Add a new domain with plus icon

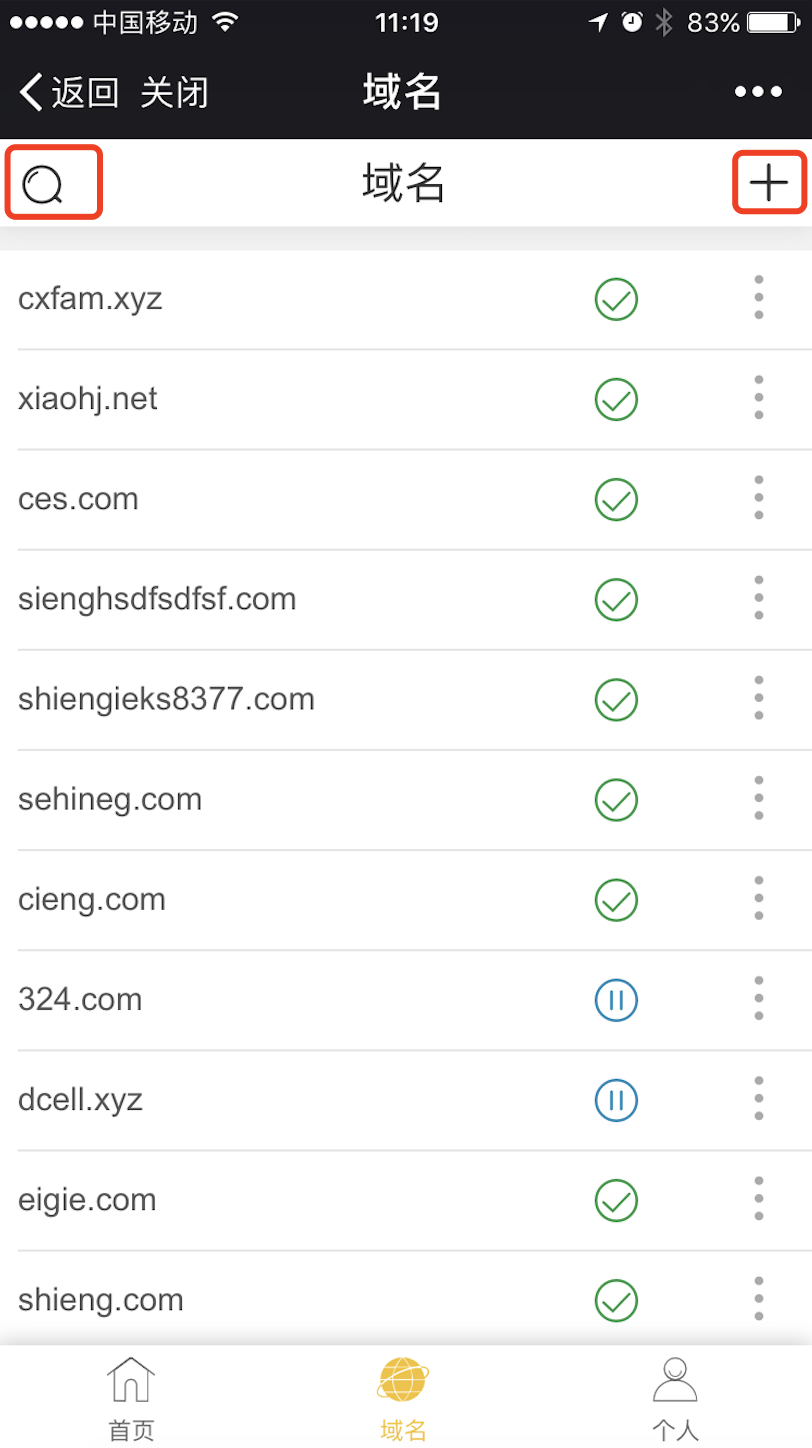pyautogui.click(x=768, y=183)
